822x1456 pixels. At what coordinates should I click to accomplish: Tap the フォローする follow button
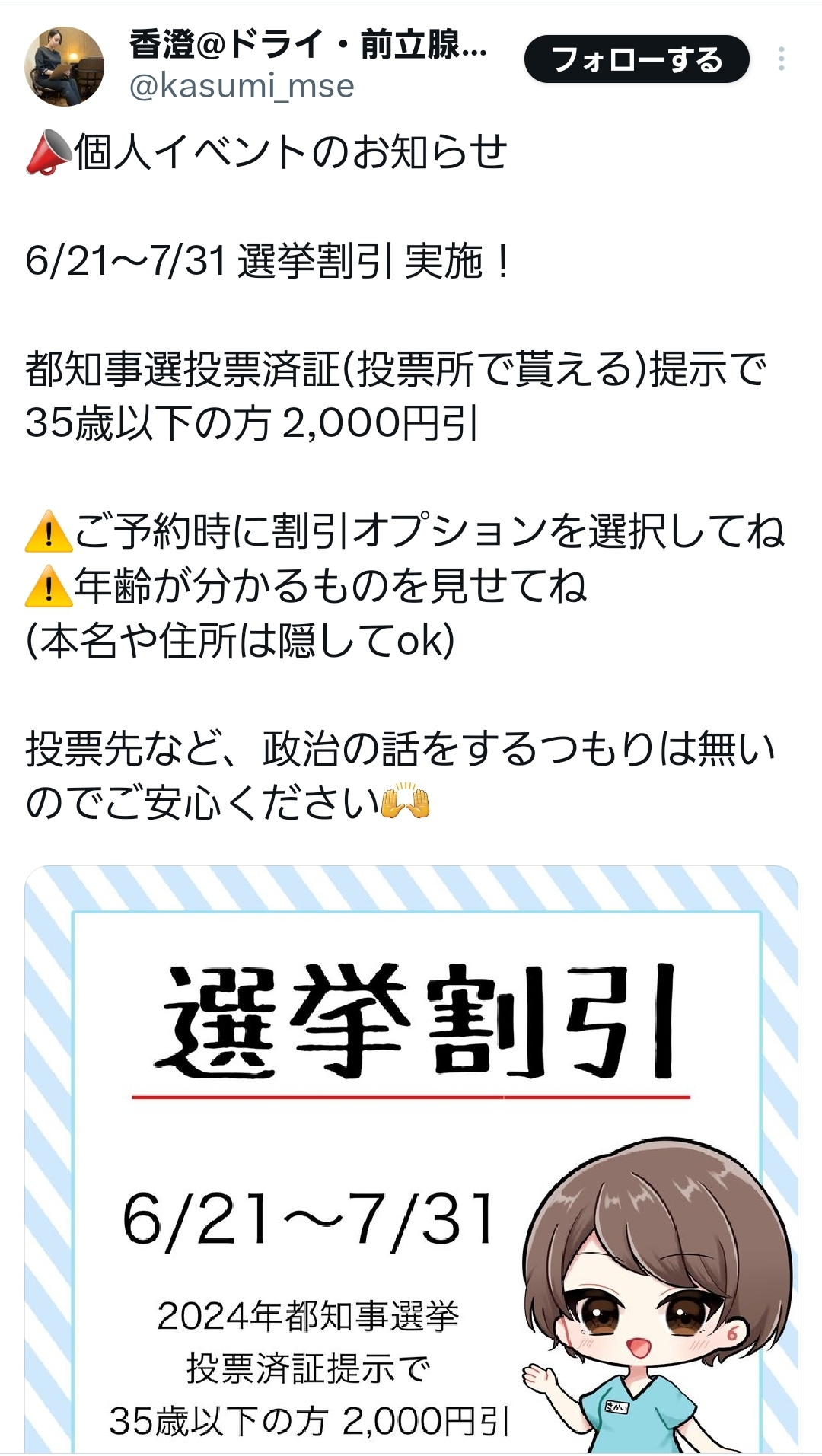pyautogui.click(x=636, y=59)
